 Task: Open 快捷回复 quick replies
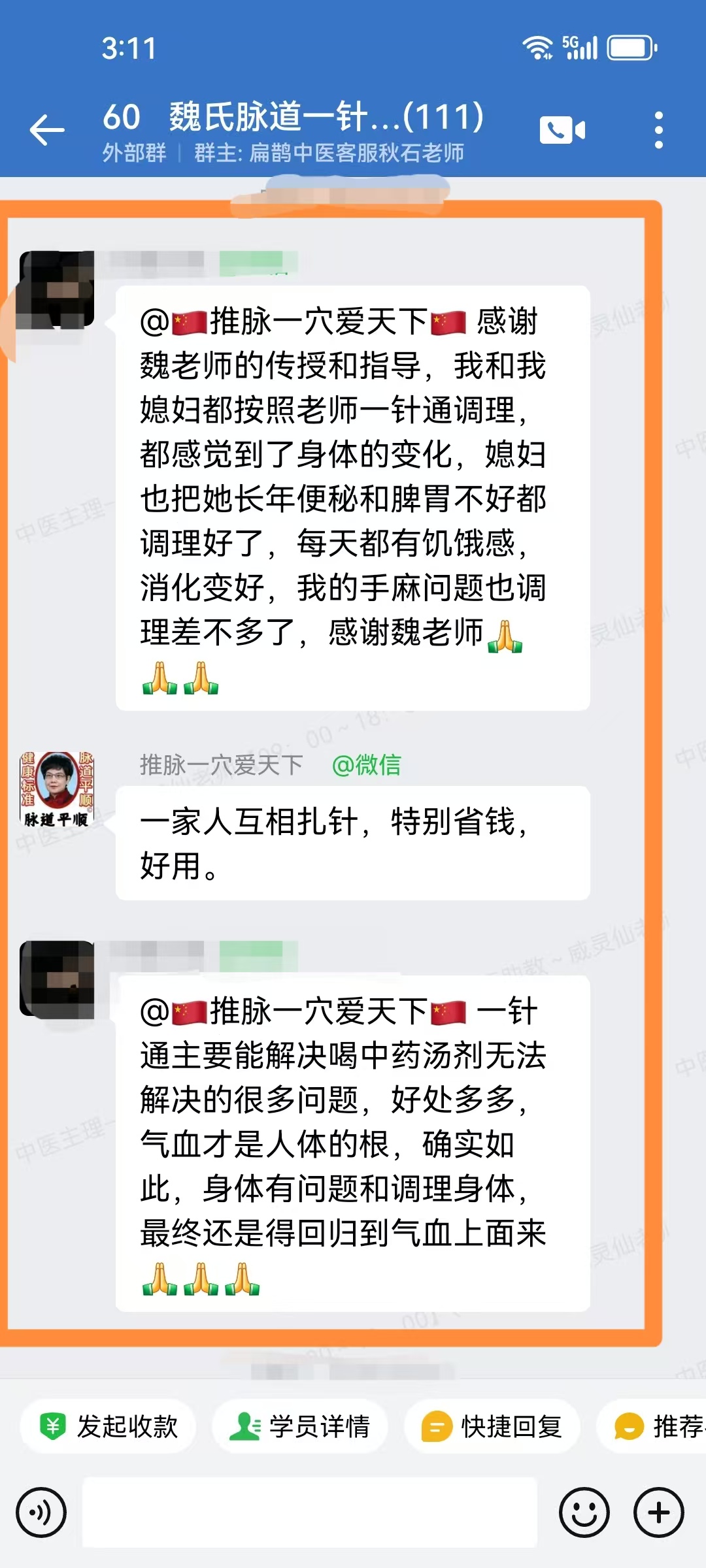coord(492,1426)
